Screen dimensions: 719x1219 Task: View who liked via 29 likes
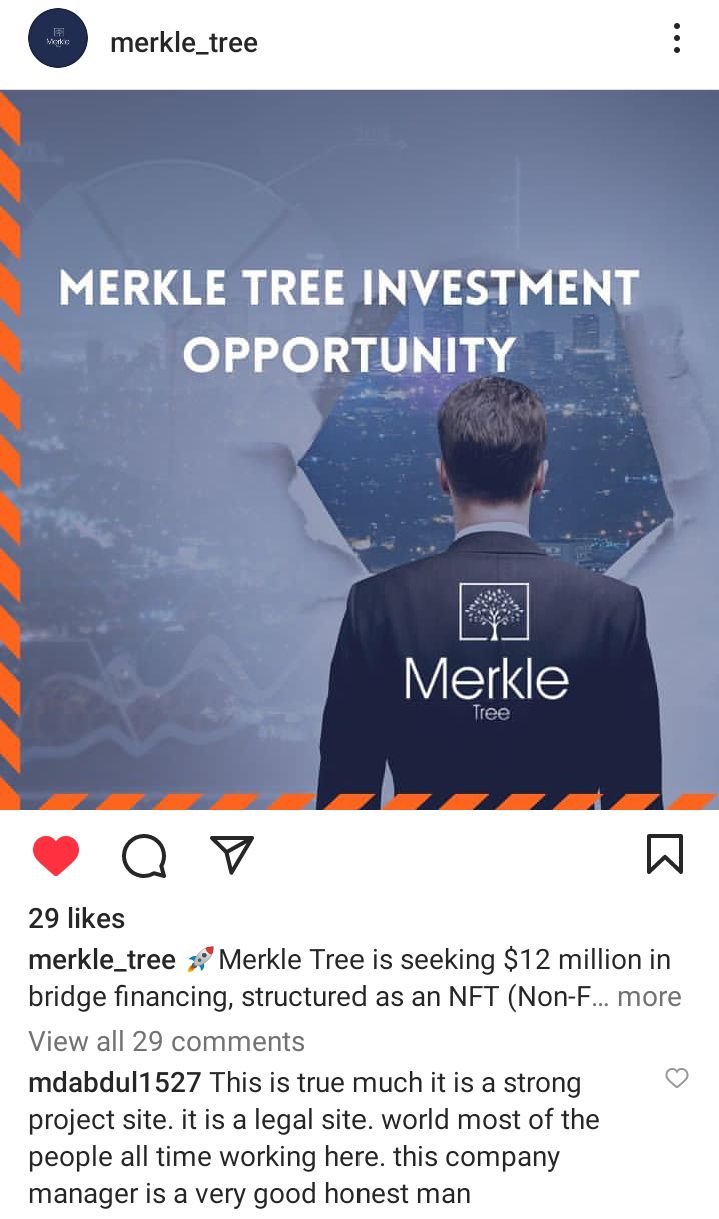pyautogui.click(x=77, y=919)
